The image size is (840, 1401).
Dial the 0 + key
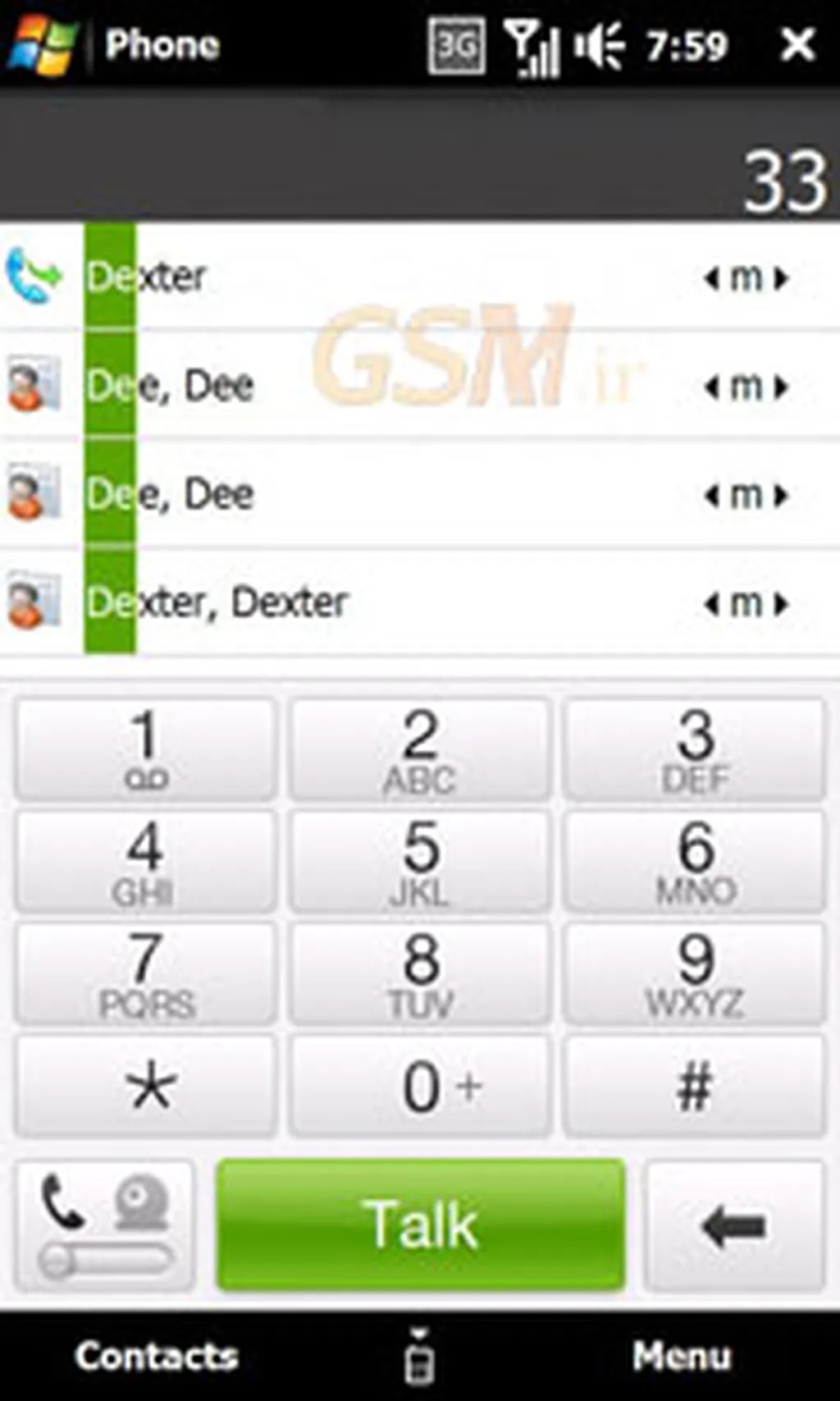pyautogui.click(x=420, y=1087)
